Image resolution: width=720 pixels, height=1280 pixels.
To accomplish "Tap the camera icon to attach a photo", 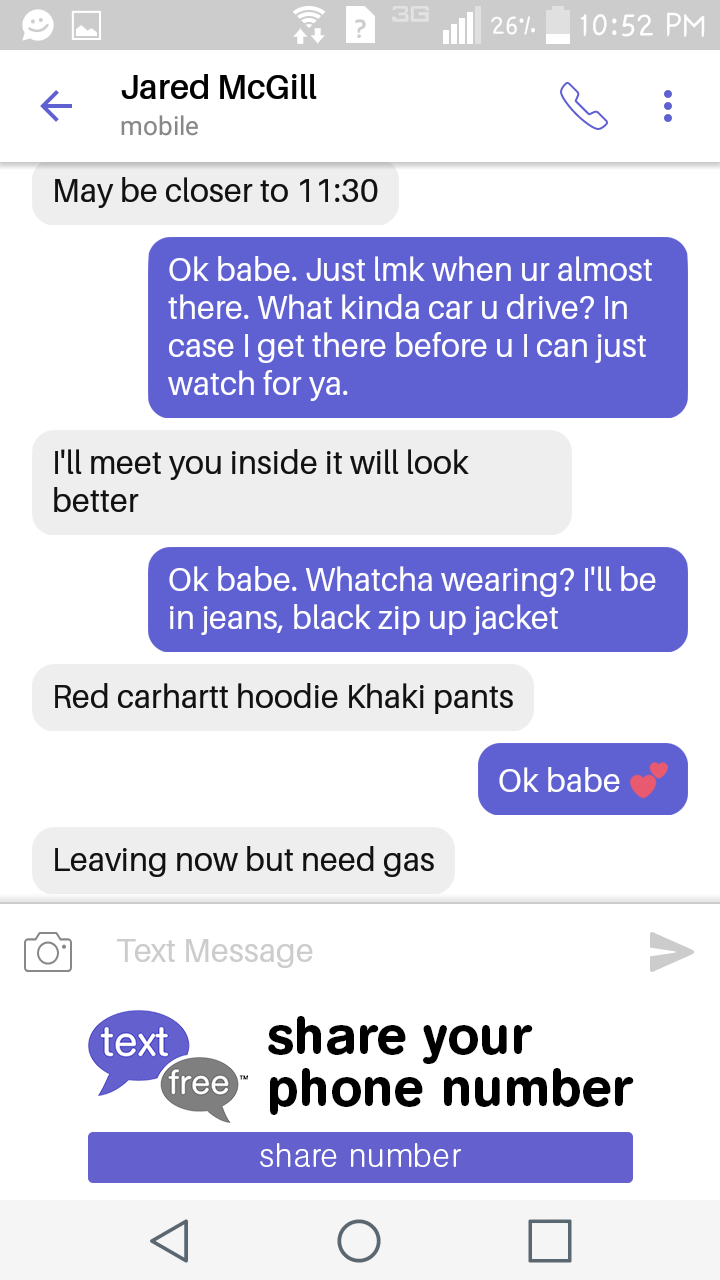I will pos(48,951).
